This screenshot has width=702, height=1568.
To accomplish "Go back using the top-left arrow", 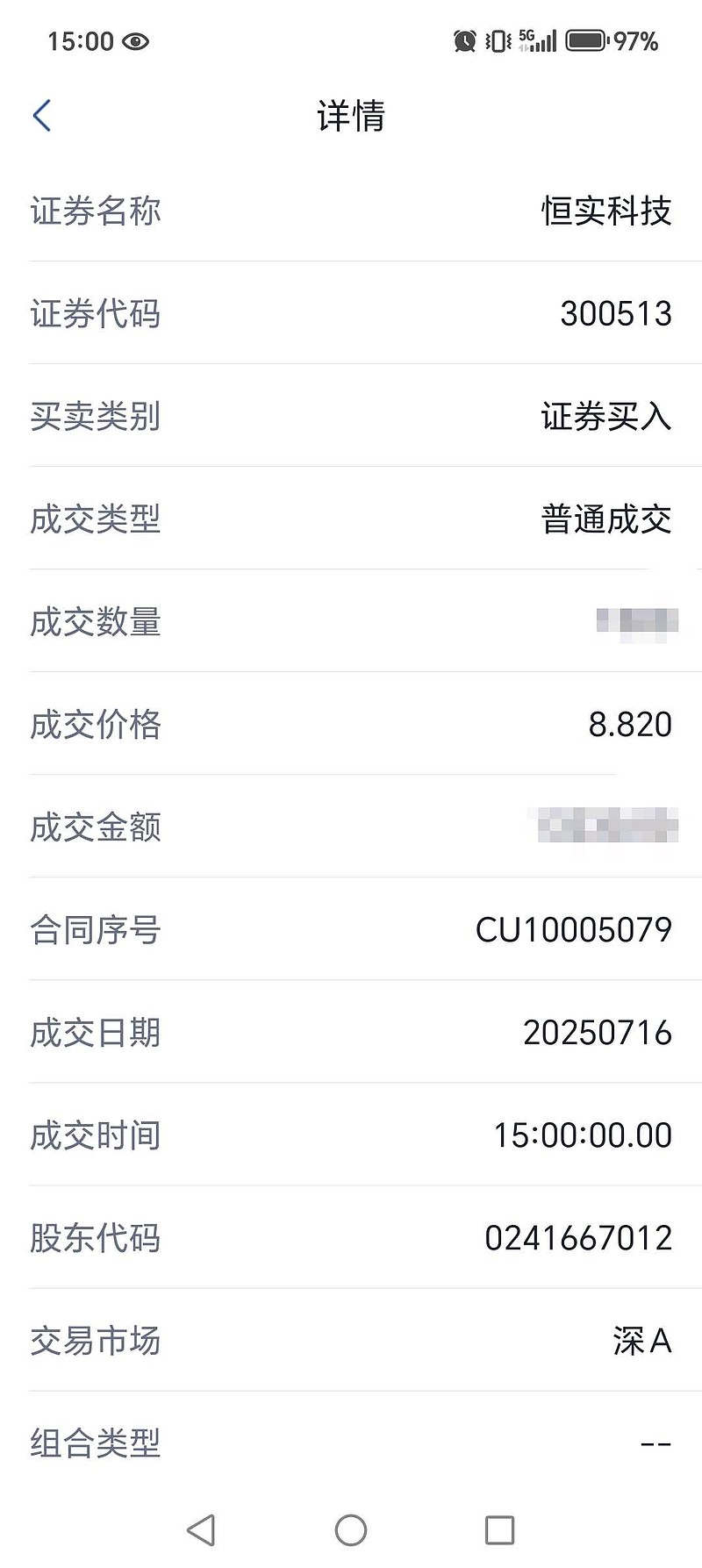I will click(x=42, y=115).
